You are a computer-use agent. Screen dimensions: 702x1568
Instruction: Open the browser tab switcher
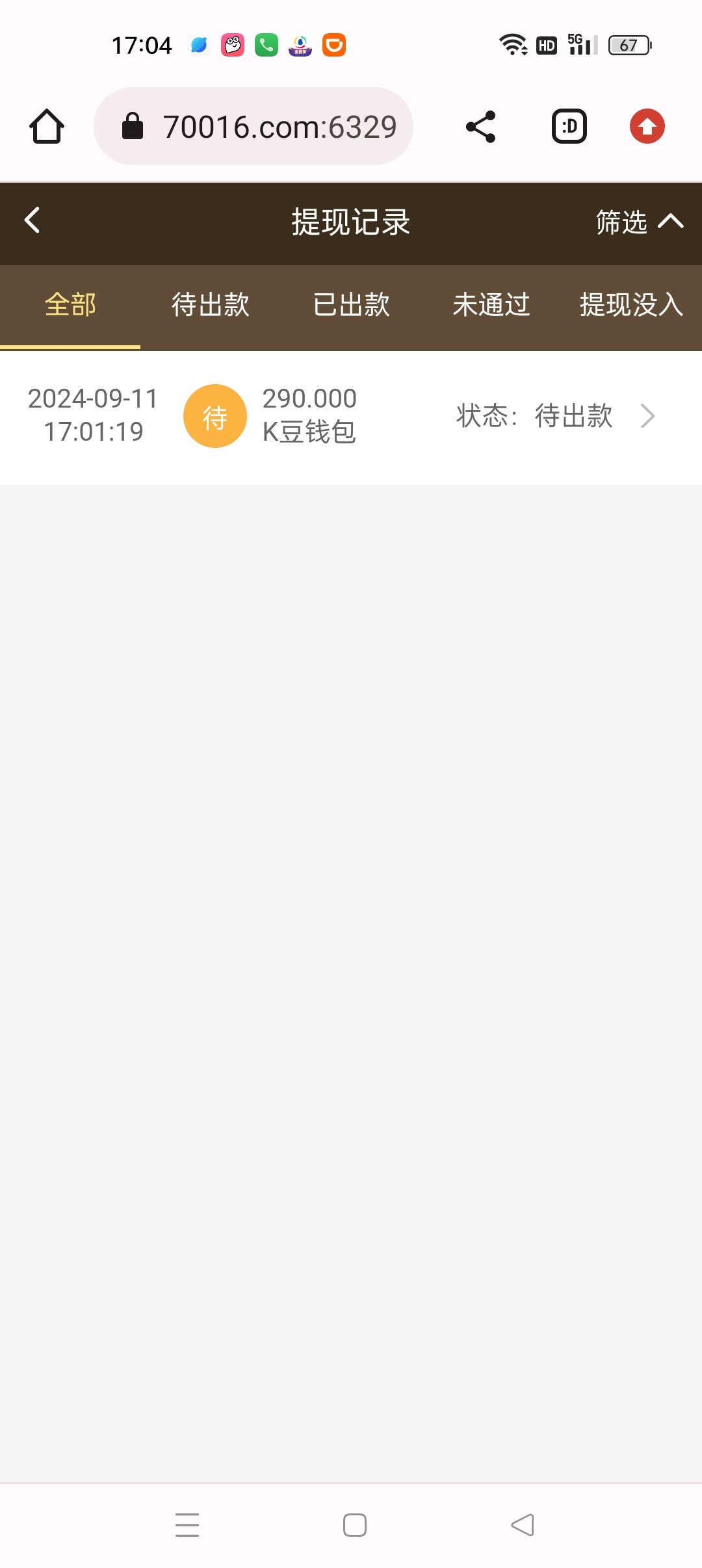pos(569,126)
